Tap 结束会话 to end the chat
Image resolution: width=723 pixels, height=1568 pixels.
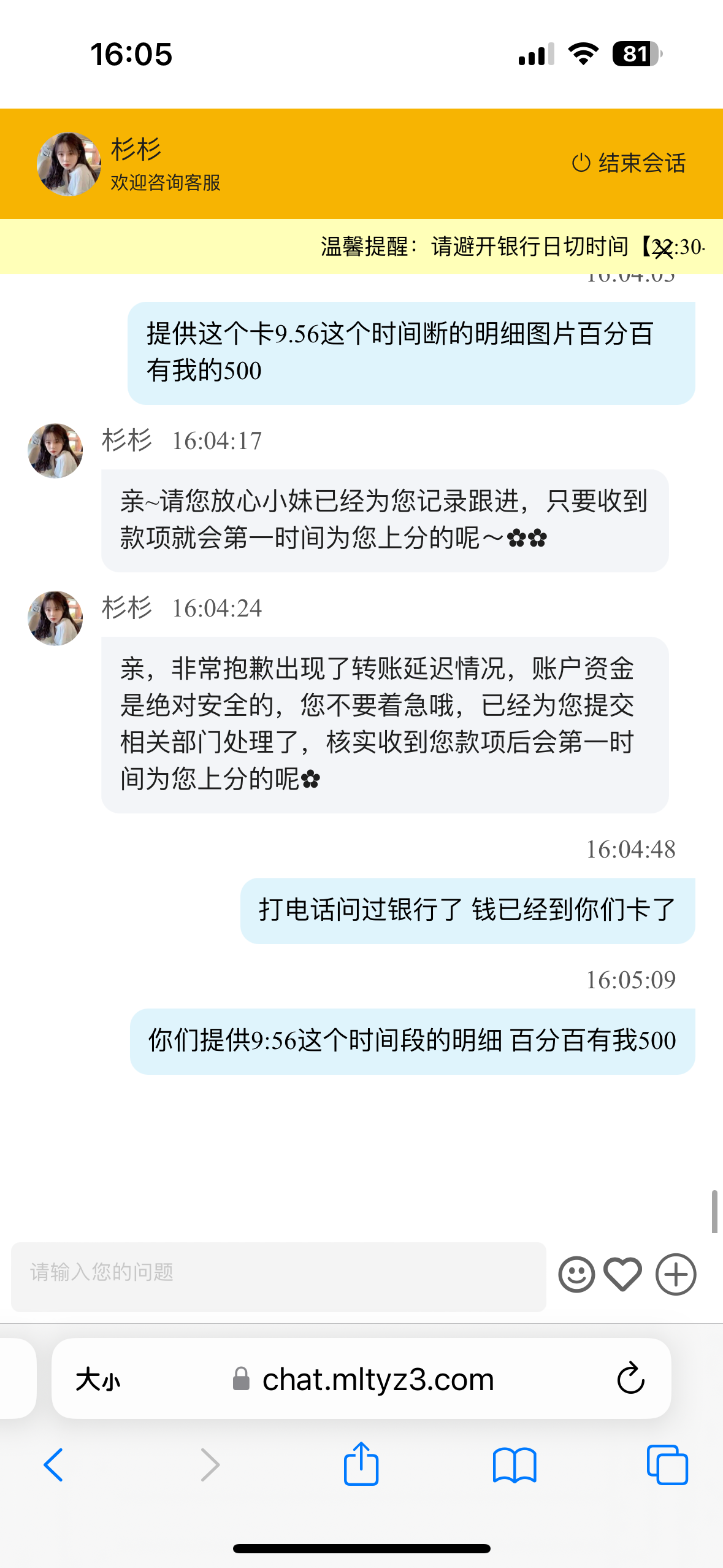(x=629, y=163)
